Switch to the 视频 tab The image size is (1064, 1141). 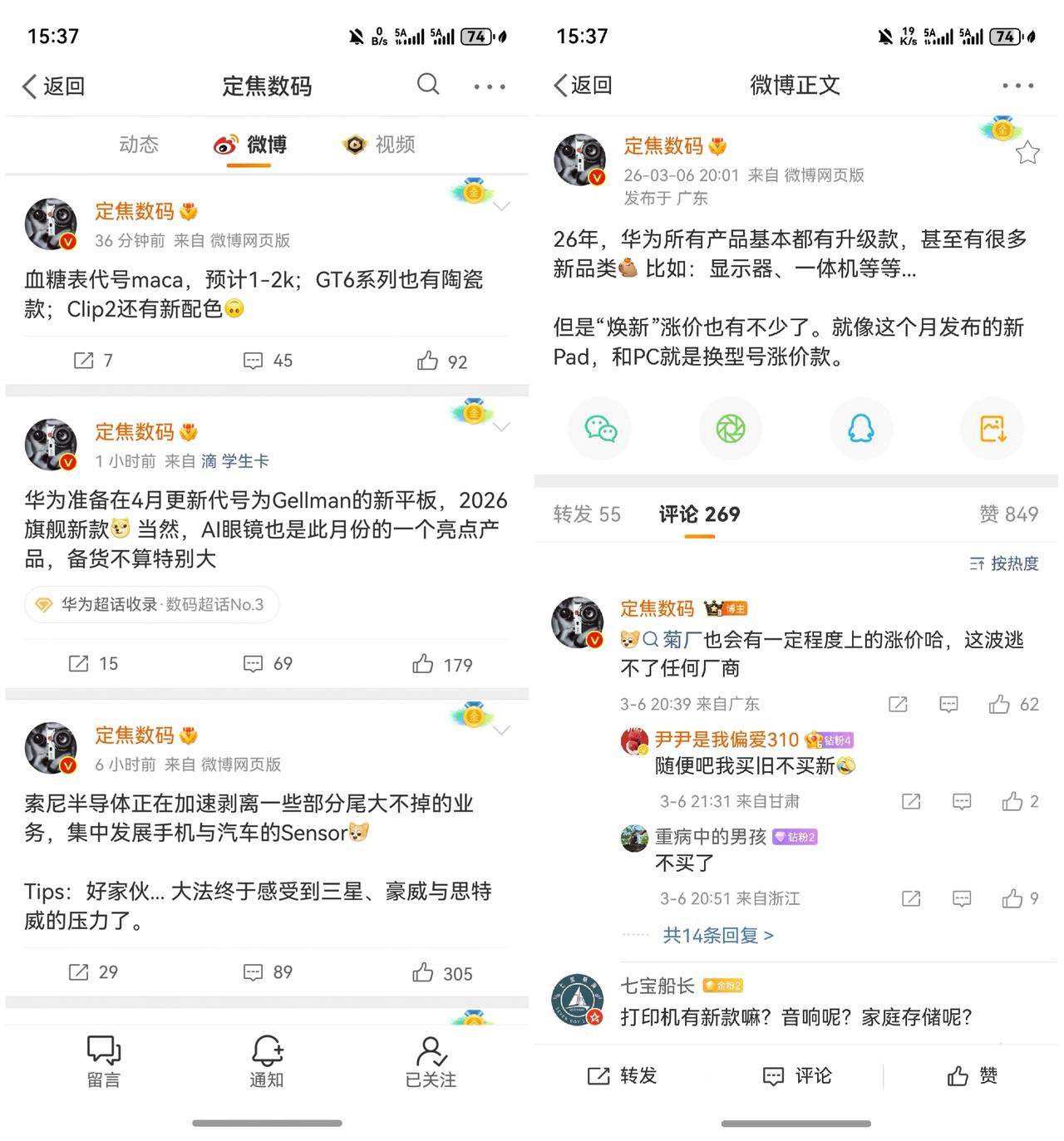[377, 144]
